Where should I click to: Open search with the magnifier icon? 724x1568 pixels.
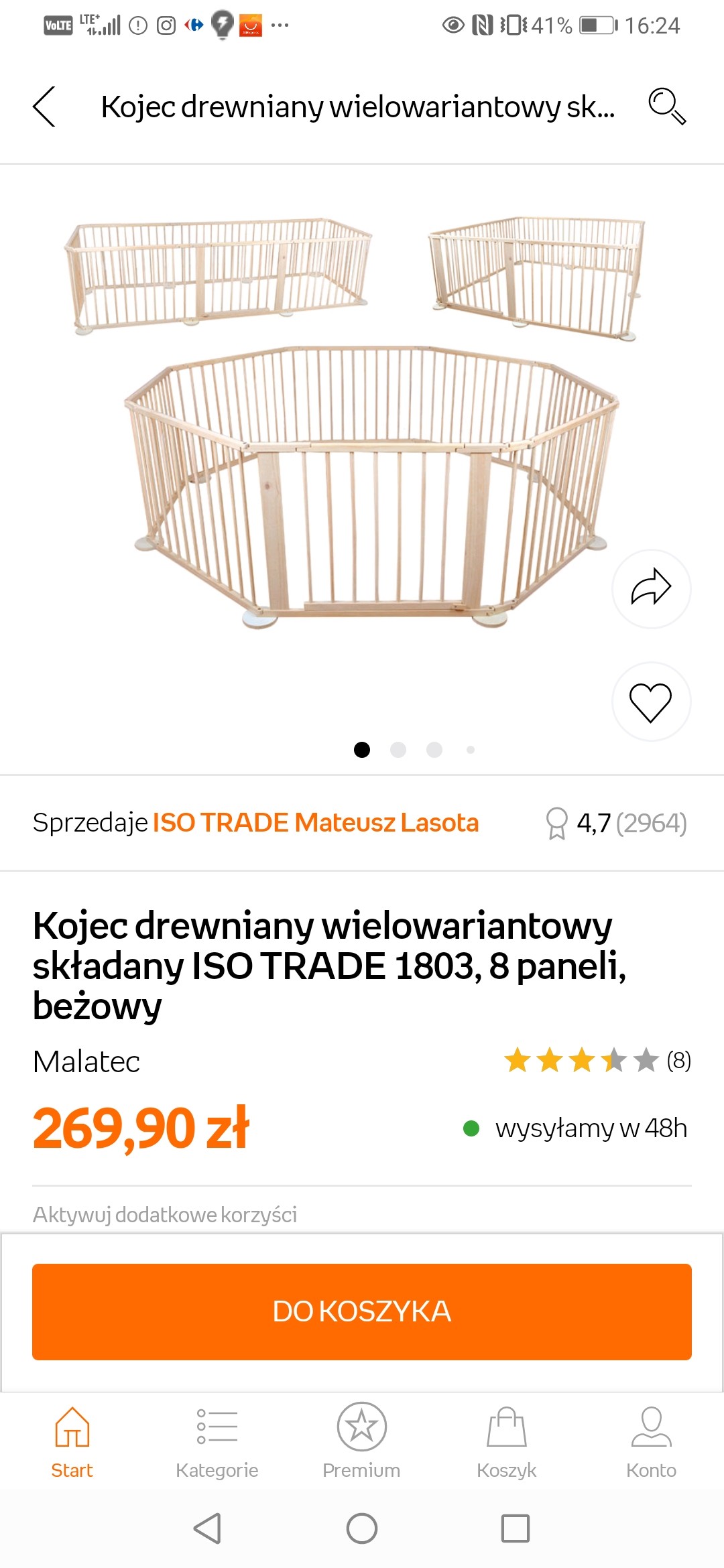(x=666, y=107)
